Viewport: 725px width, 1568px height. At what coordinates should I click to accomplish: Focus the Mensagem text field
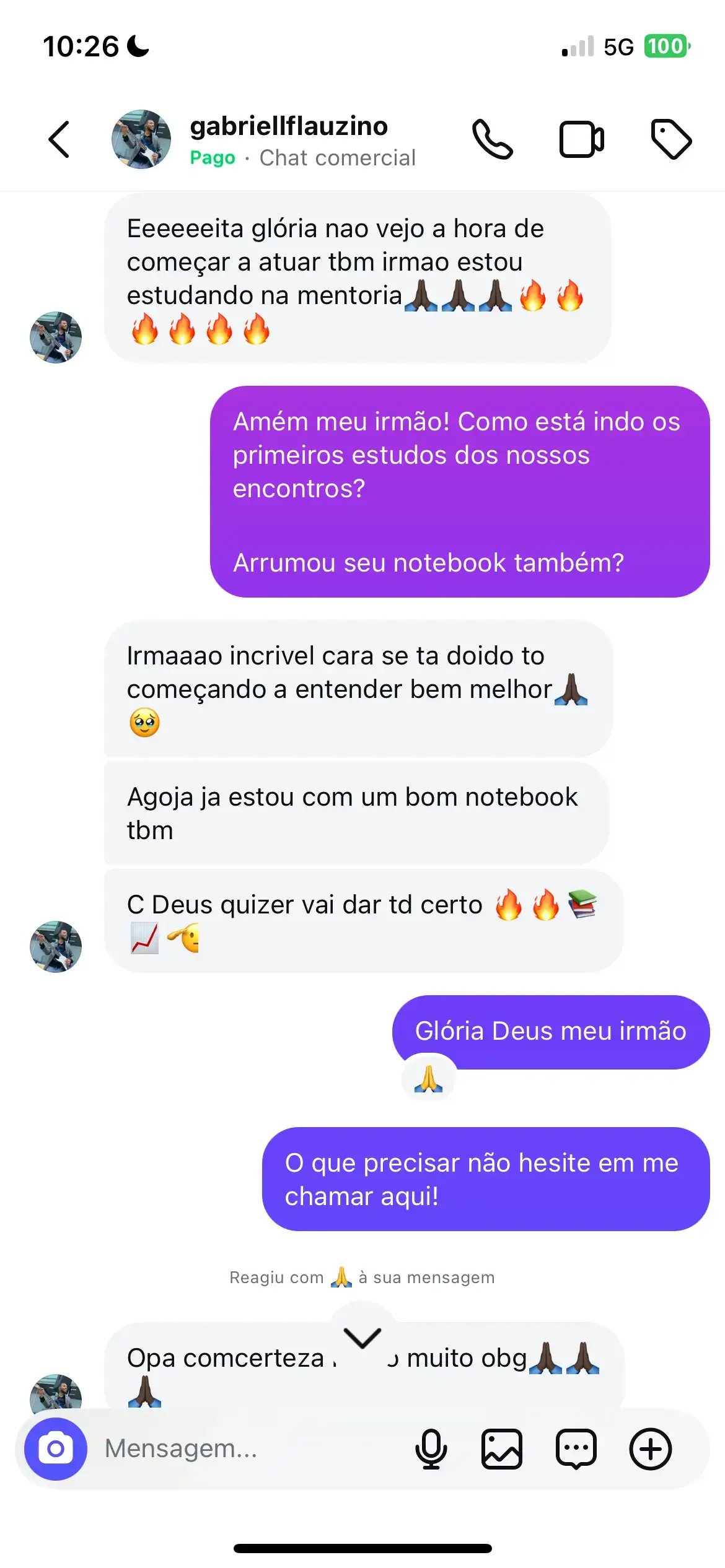[248, 1448]
